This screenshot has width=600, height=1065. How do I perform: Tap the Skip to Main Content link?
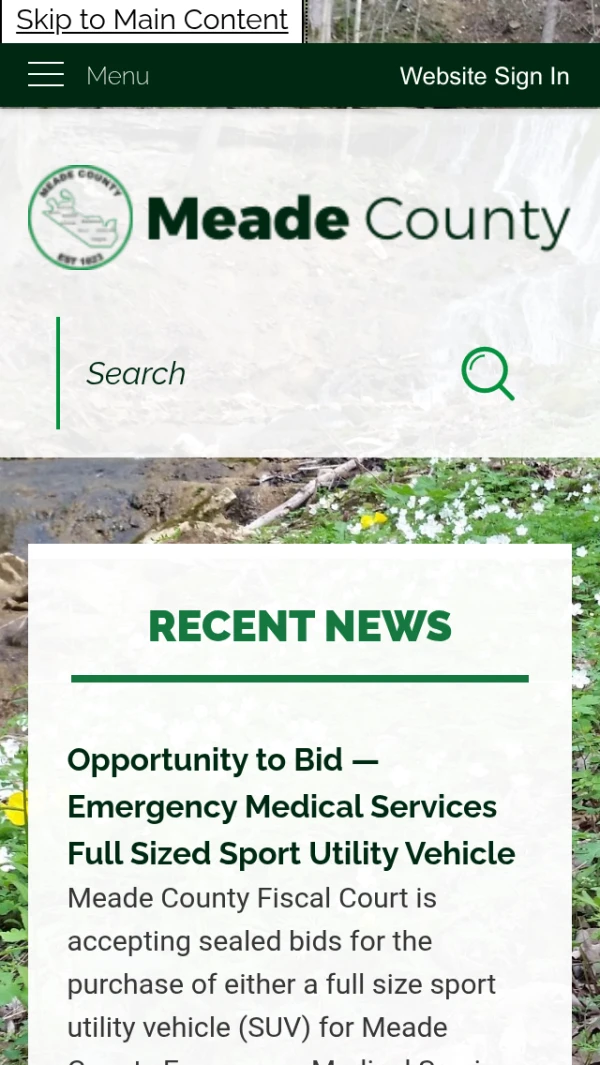(x=152, y=20)
